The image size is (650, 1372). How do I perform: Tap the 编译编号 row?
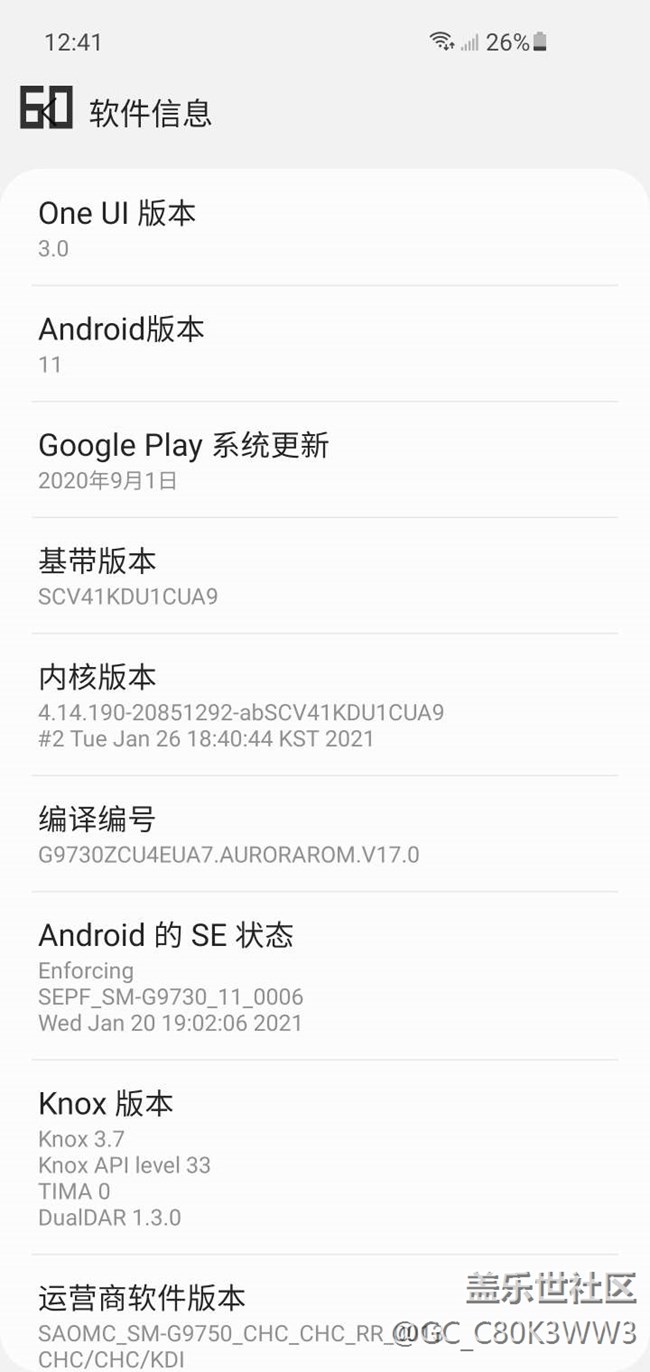[x=324, y=835]
